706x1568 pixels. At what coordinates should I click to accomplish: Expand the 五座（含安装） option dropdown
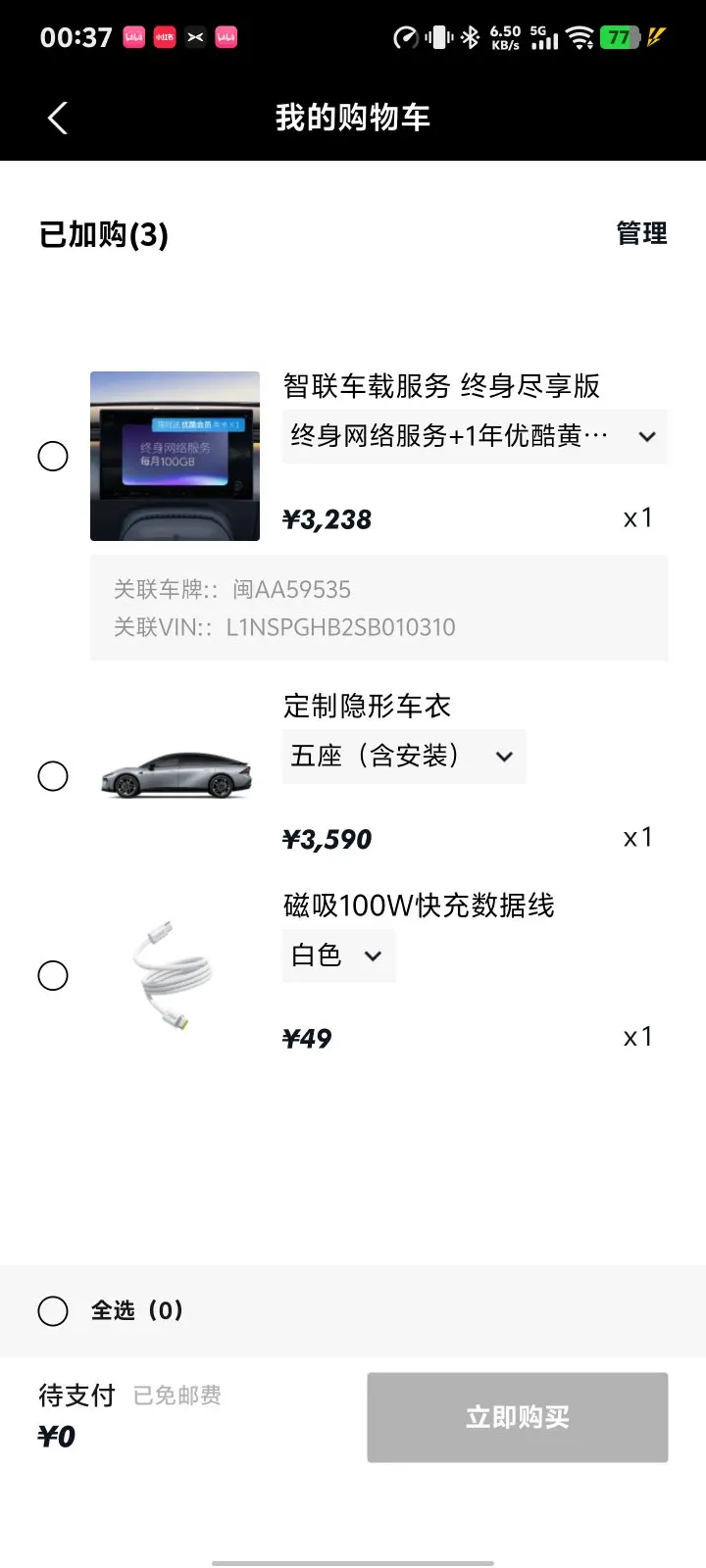tap(404, 757)
